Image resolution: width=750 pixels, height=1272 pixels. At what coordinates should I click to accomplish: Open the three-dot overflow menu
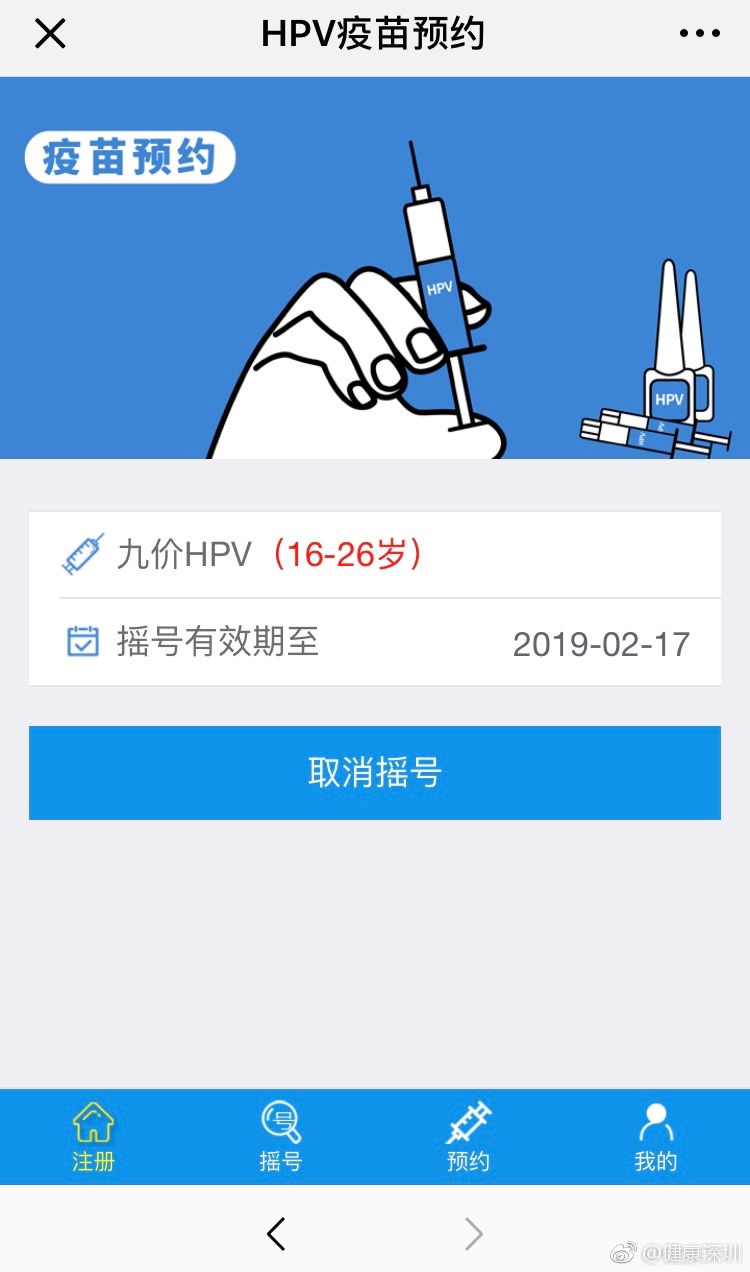tap(699, 34)
